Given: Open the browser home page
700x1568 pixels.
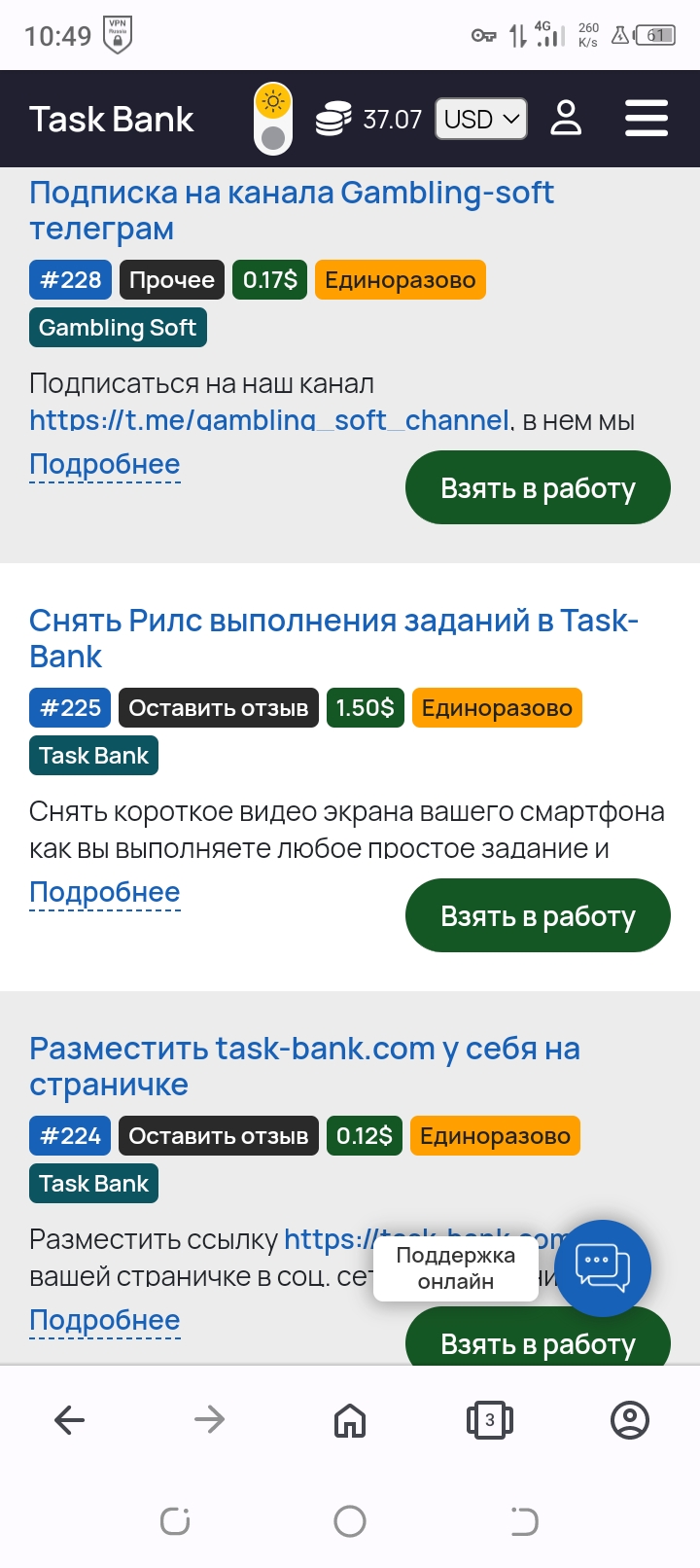Looking at the screenshot, I should click(350, 1420).
